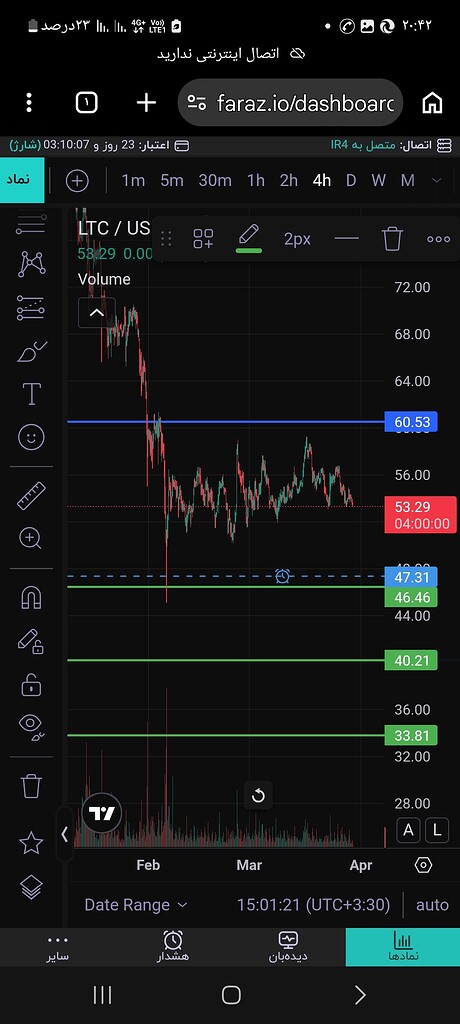Open the browser tab switcher
The image size is (460, 1024).
[86, 103]
